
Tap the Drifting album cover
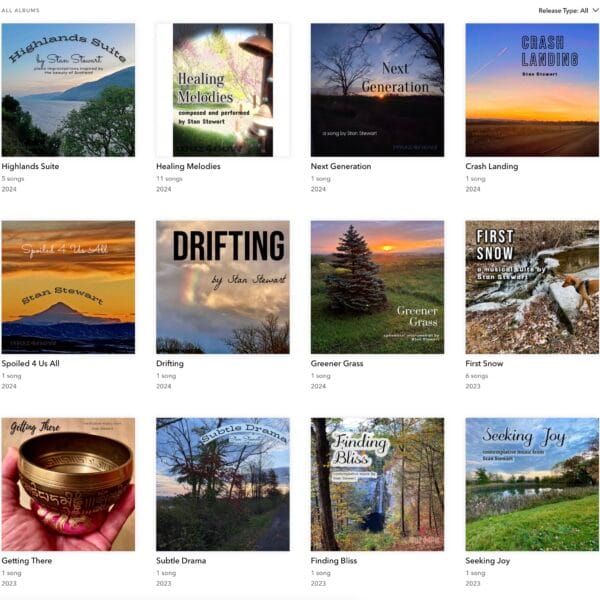coord(223,287)
